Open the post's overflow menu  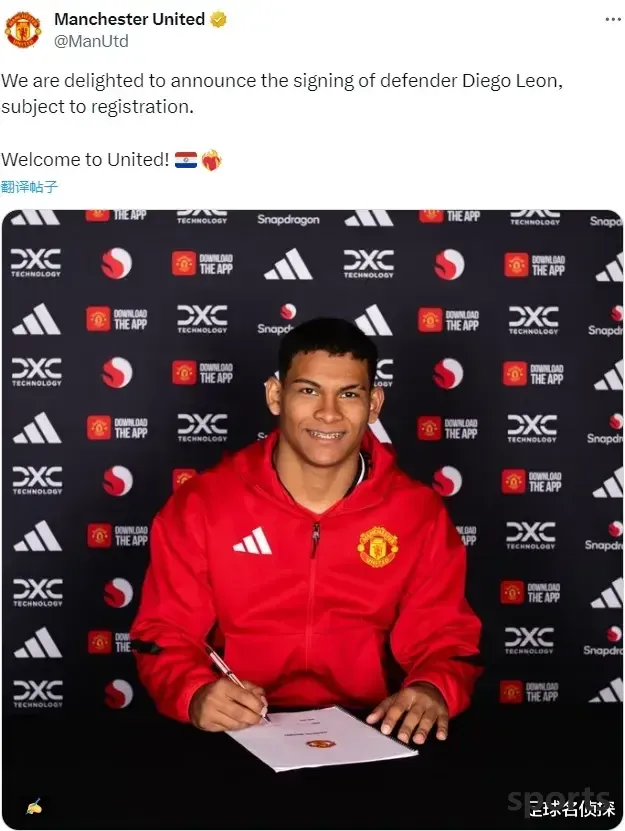tap(610, 20)
